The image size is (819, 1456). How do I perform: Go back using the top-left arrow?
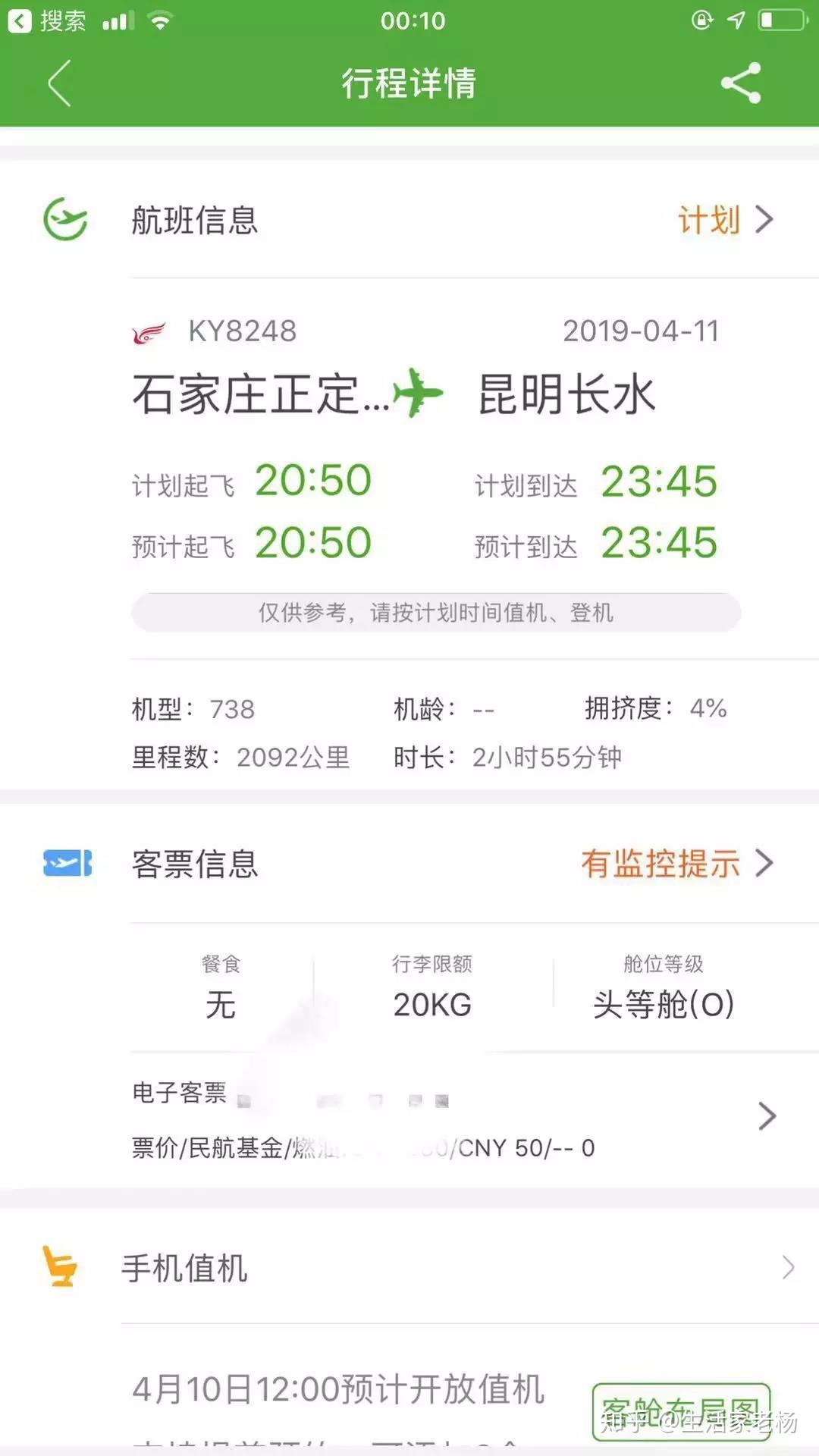coord(59,83)
